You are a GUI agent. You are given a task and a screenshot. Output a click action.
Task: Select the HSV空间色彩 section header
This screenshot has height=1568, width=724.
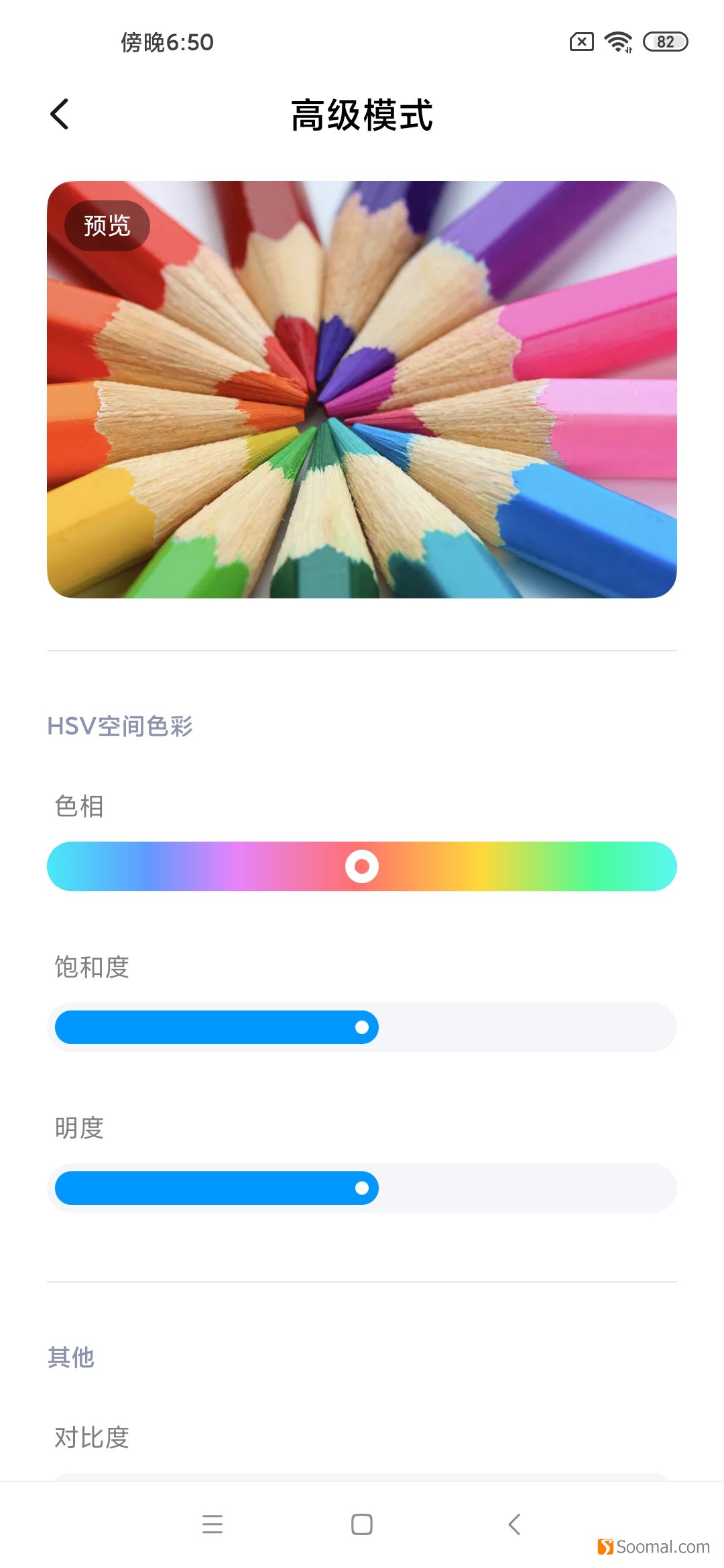(119, 727)
